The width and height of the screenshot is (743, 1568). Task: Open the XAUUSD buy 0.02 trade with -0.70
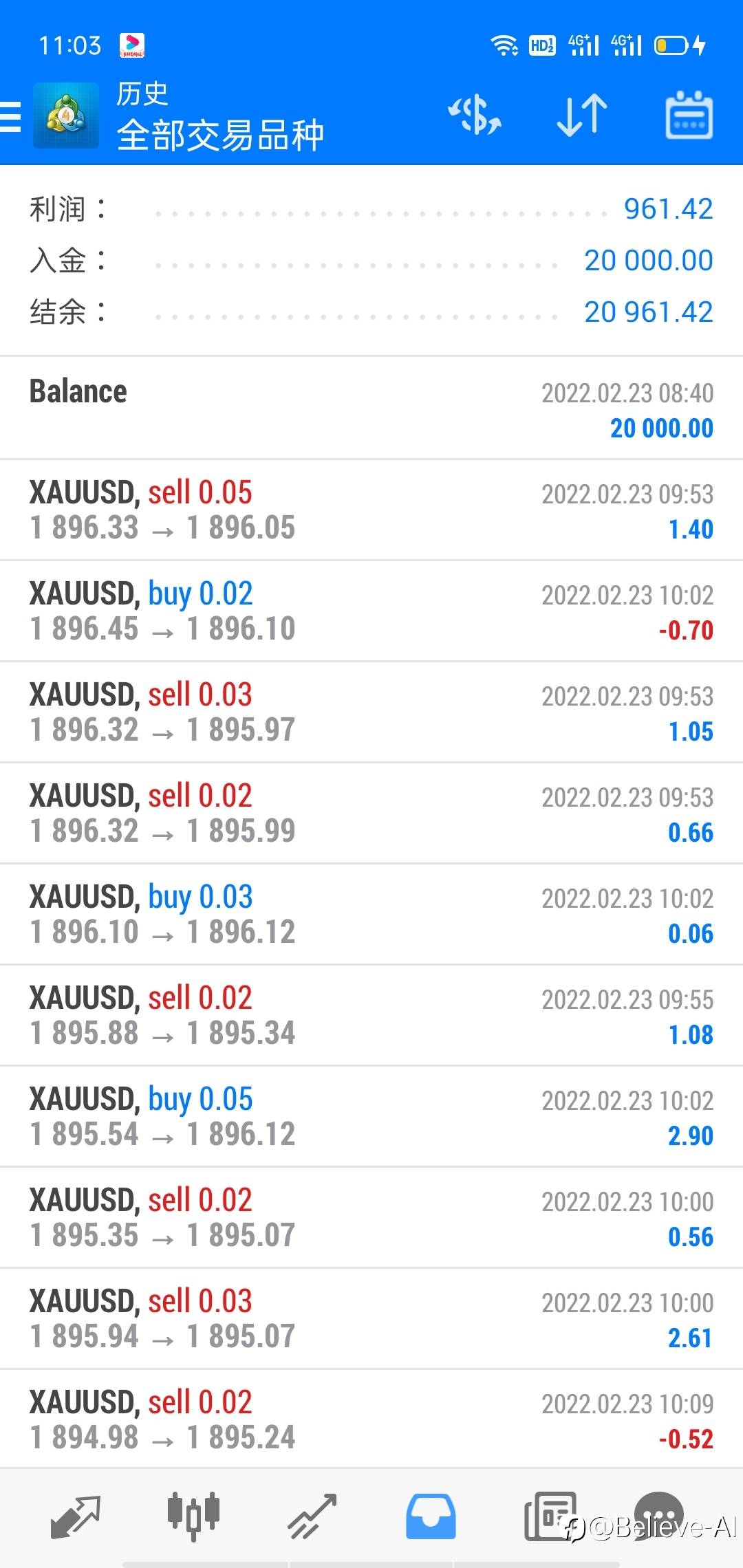[x=371, y=611]
